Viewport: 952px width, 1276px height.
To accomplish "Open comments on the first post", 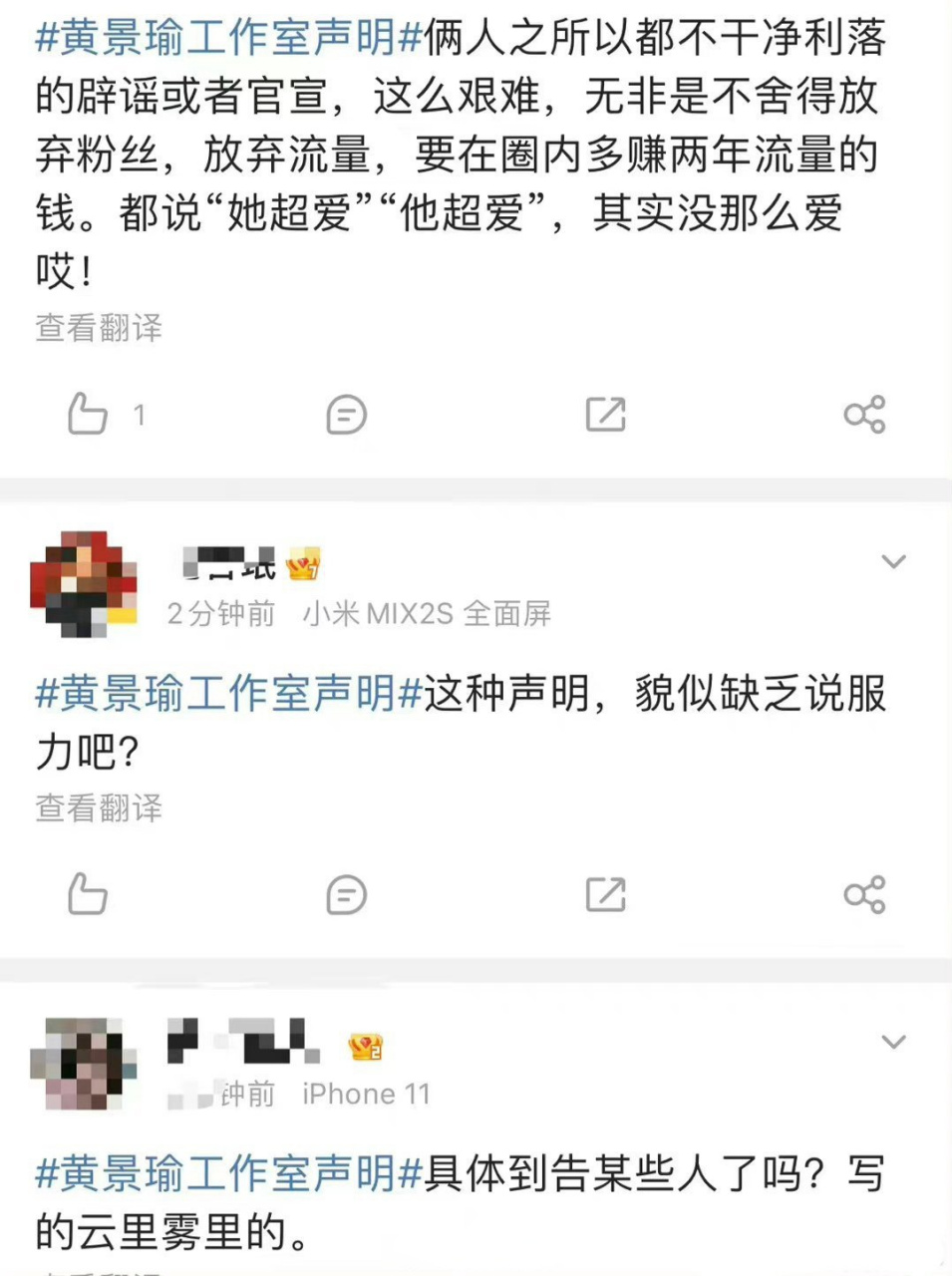I will (345, 415).
